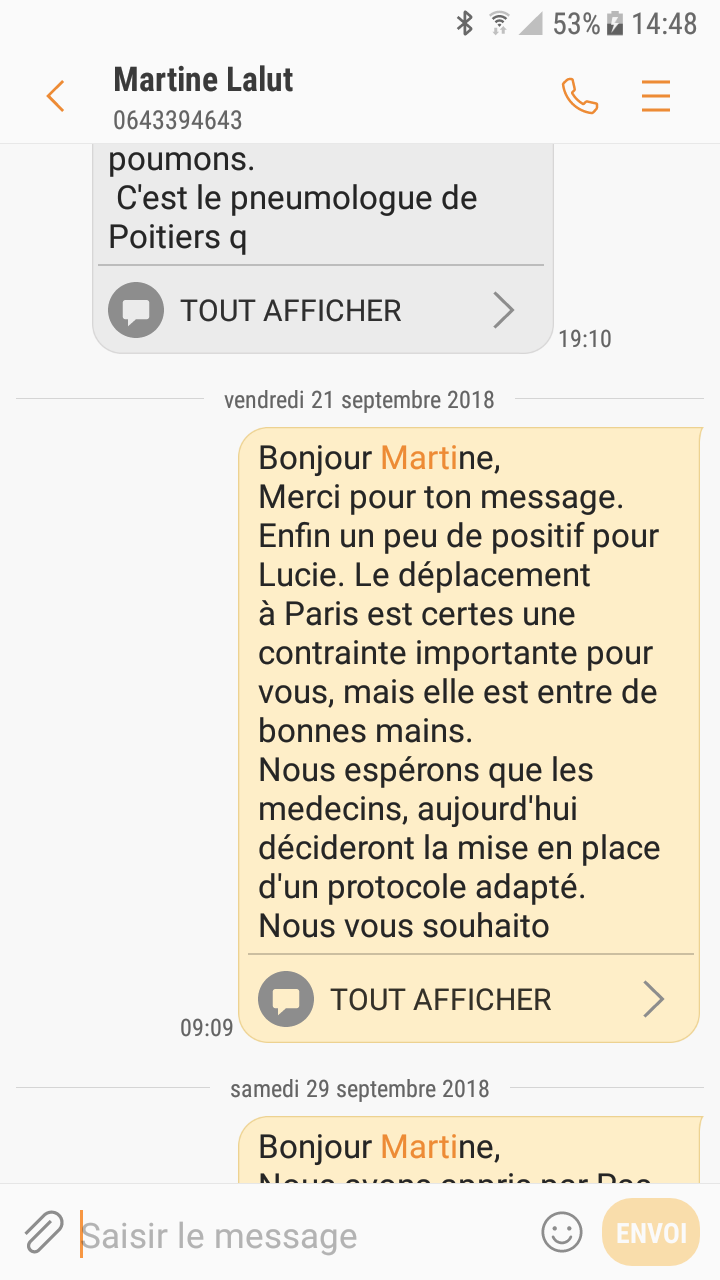
Task: Open the emoji picker
Action: coord(562,1232)
